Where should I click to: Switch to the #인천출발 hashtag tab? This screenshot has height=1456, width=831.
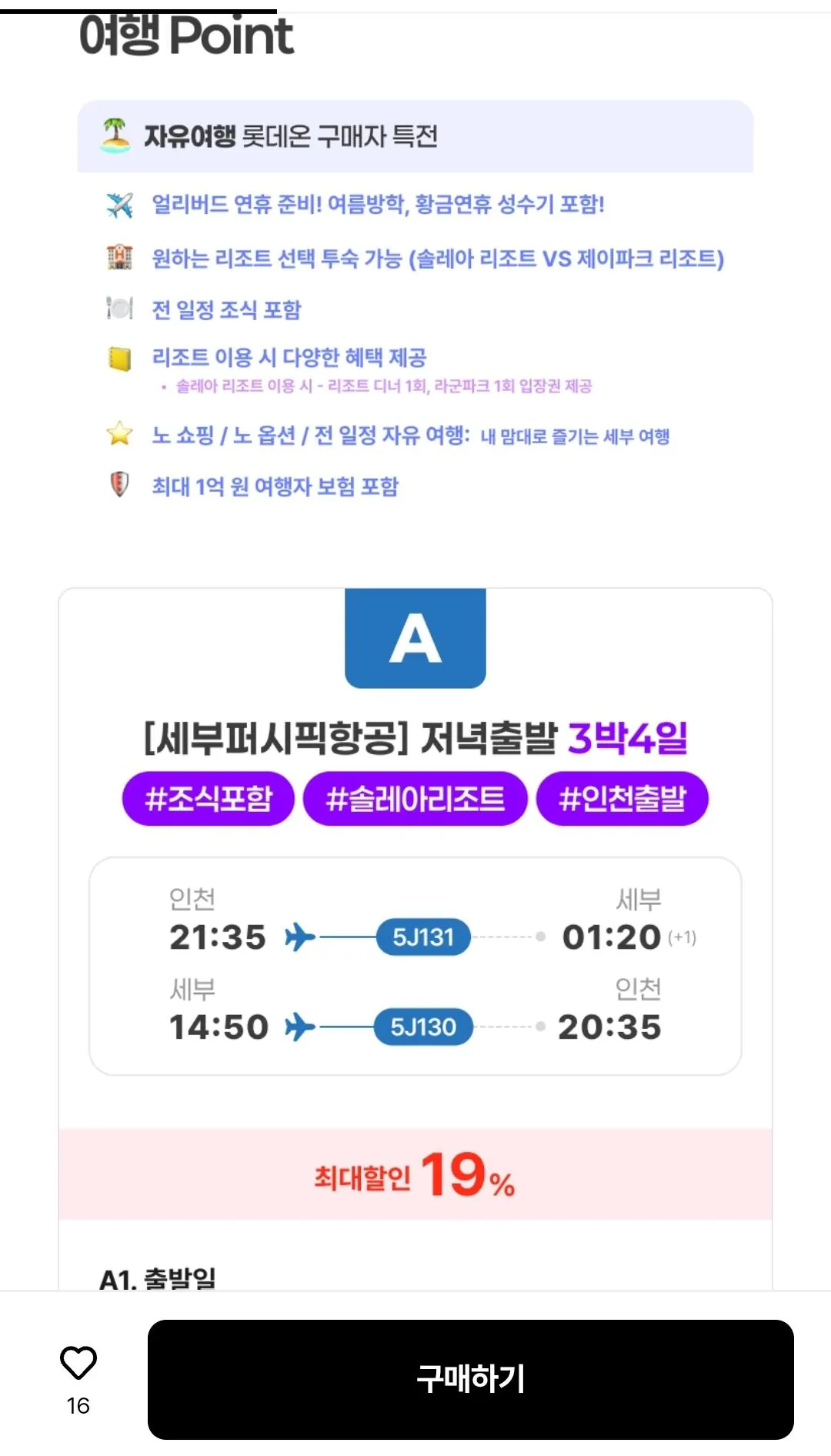623,799
